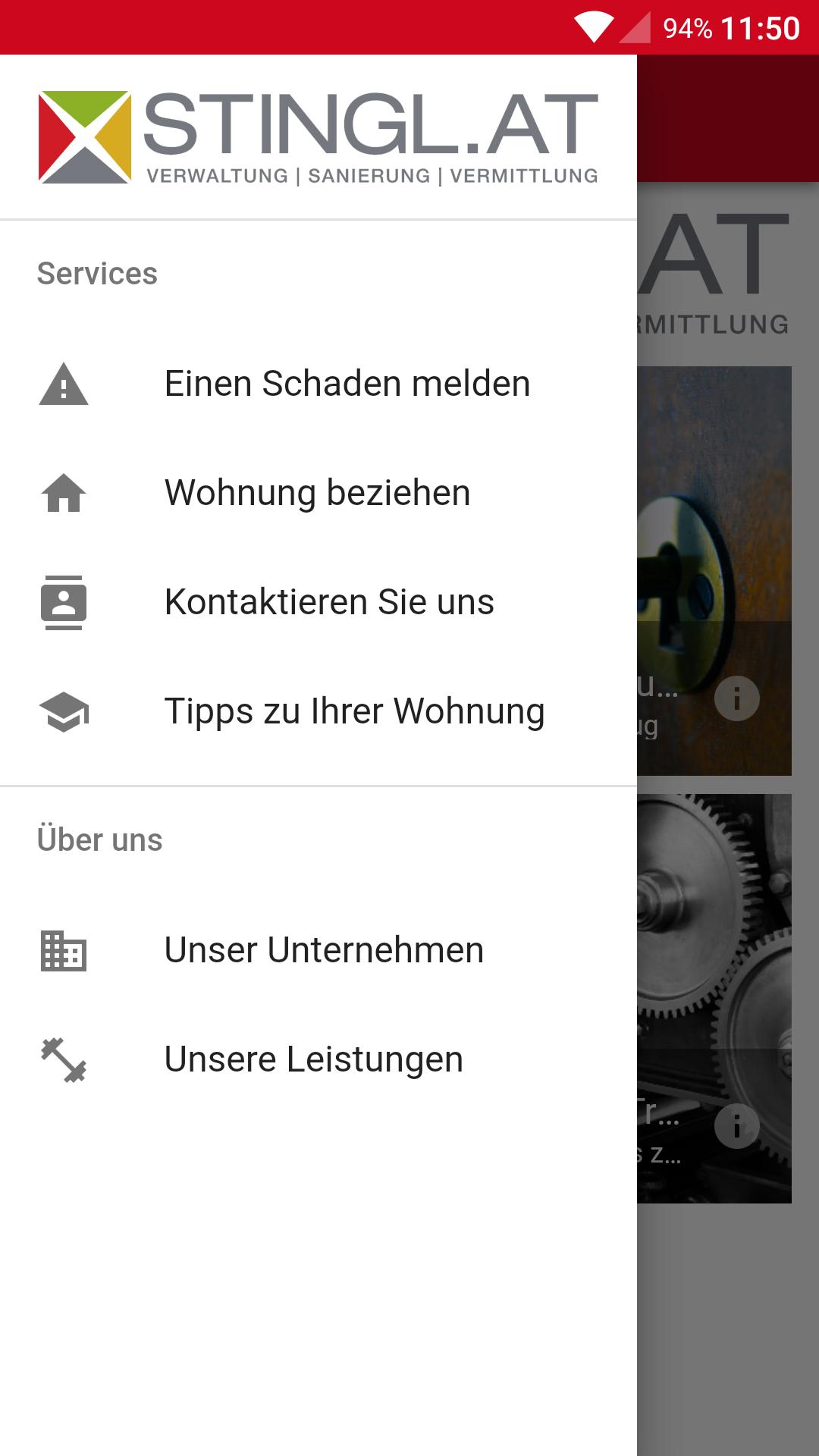The height and width of the screenshot is (1456, 819).
Task: Select the home icon next to Wohnung beziehen
Action: (64, 493)
